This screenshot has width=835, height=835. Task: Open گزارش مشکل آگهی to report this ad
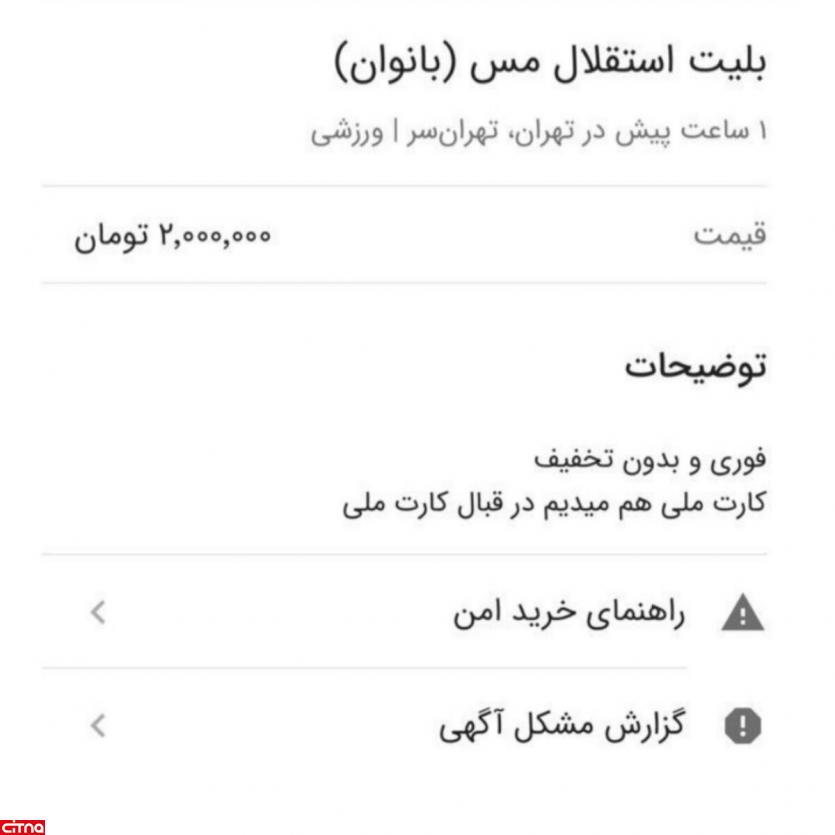tap(560, 726)
